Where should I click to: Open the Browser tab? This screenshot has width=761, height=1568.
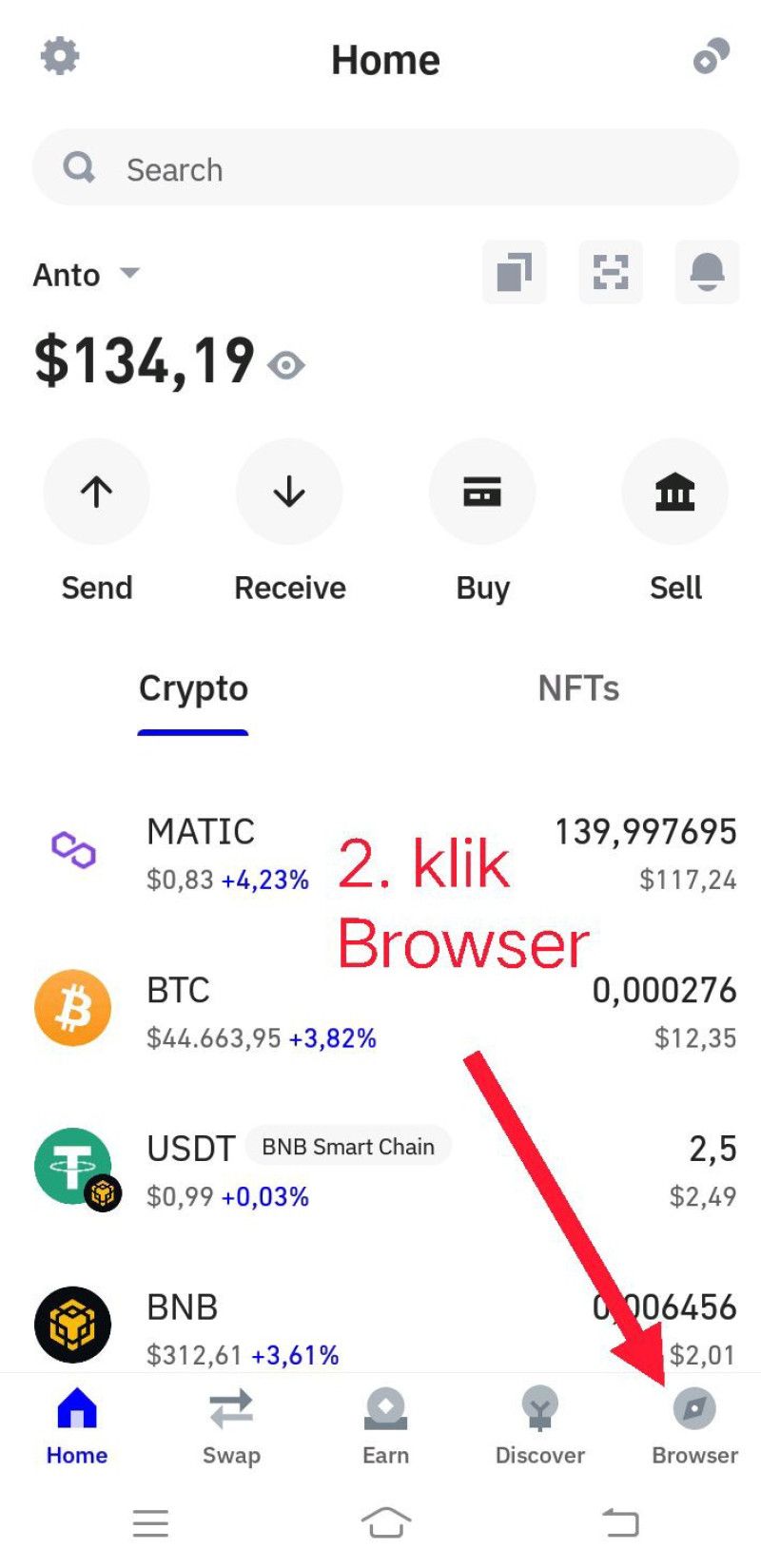click(x=694, y=1426)
